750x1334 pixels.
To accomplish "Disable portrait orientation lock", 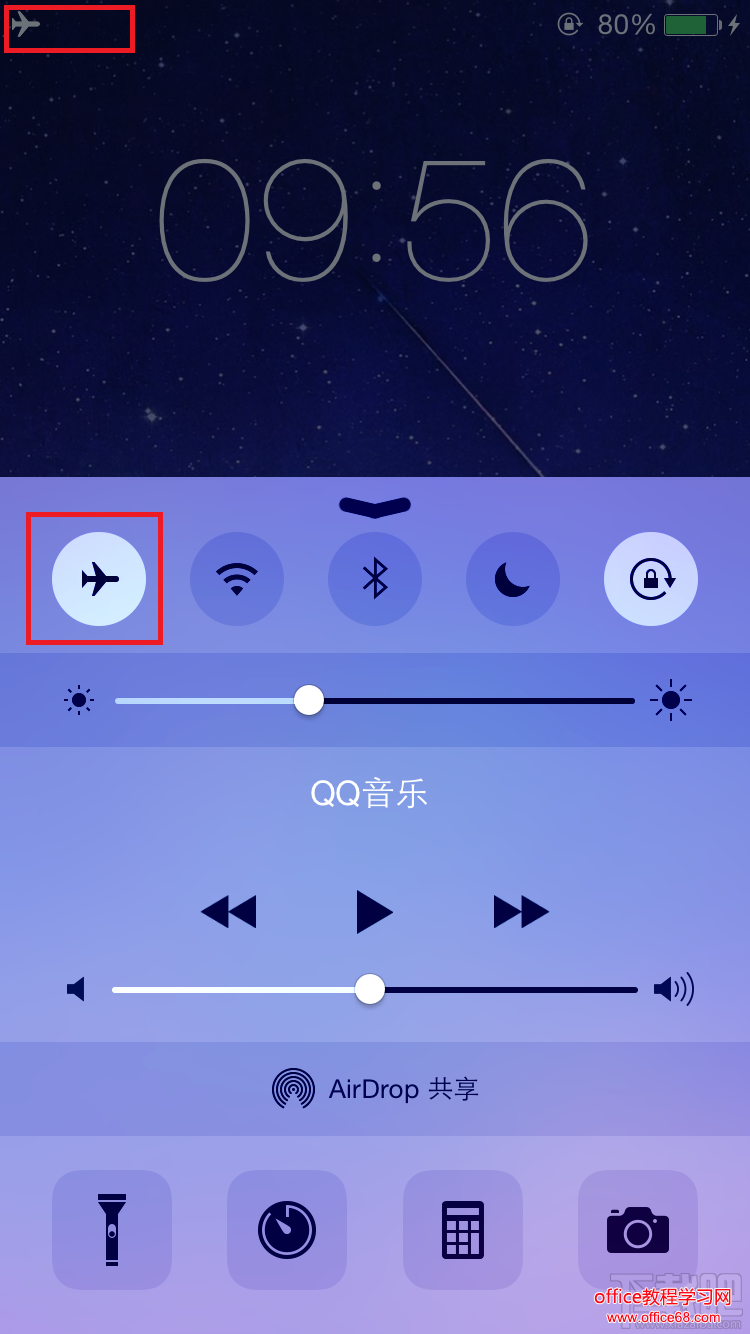I will (651, 579).
